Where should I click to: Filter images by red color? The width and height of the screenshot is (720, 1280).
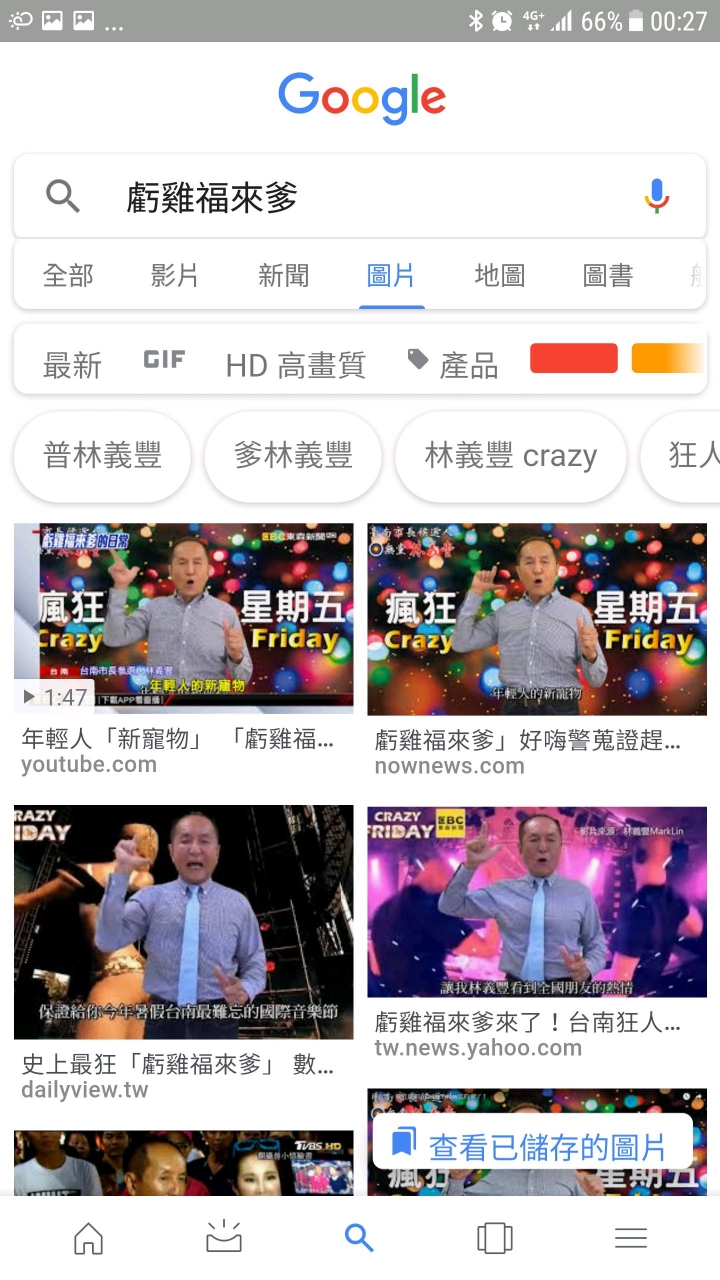573,358
